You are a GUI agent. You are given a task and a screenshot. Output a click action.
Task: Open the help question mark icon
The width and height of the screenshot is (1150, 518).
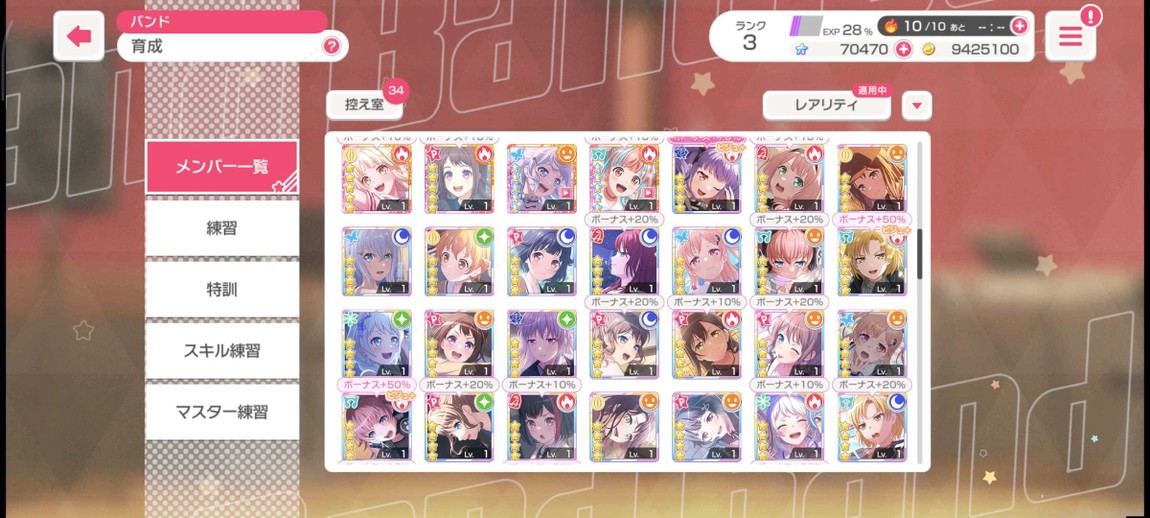331,46
